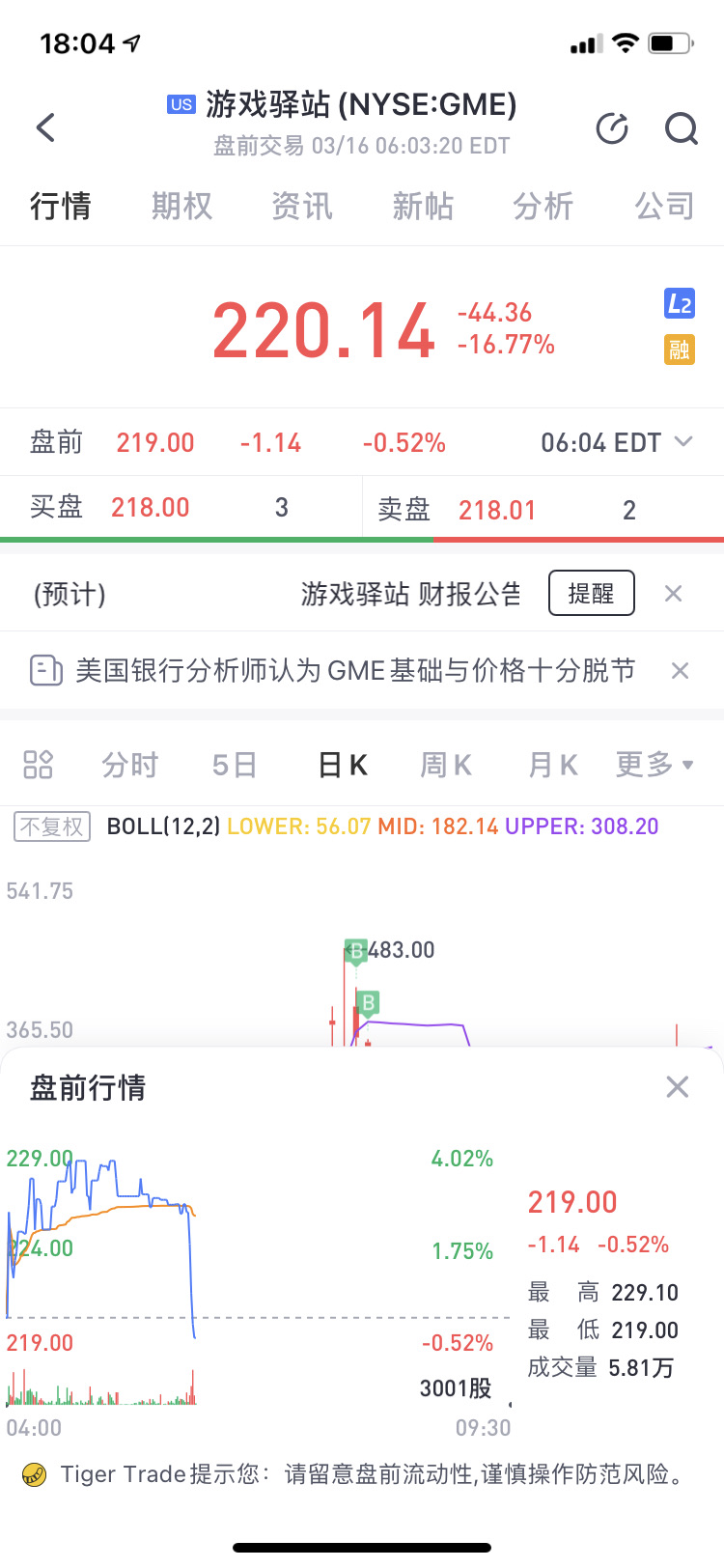Open the 新帖 tab
Viewport: 724px width, 1568px height.
coord(423,206)
